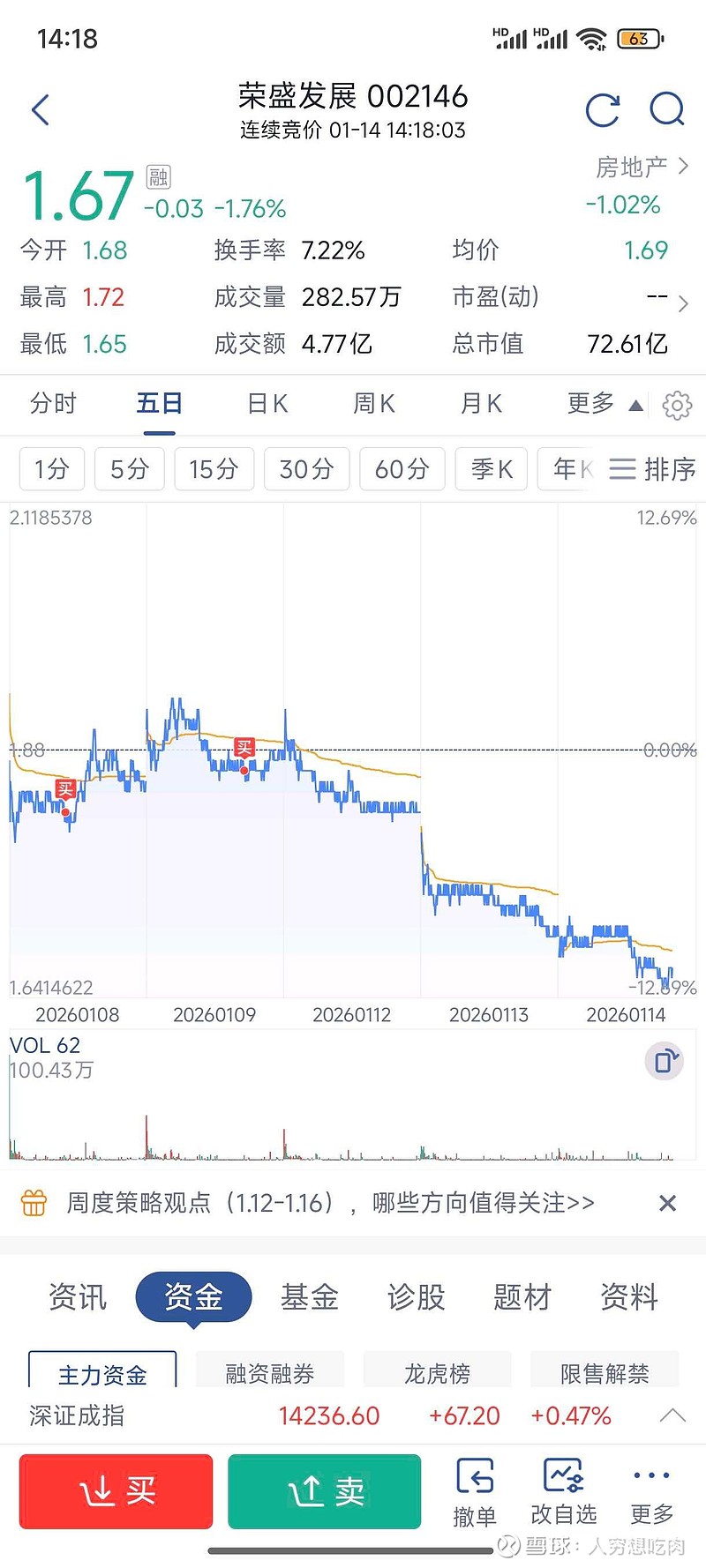Rotate the chart to landscape view
The width and height of the screenshot is (706, 1568).
coord(664,1060)
